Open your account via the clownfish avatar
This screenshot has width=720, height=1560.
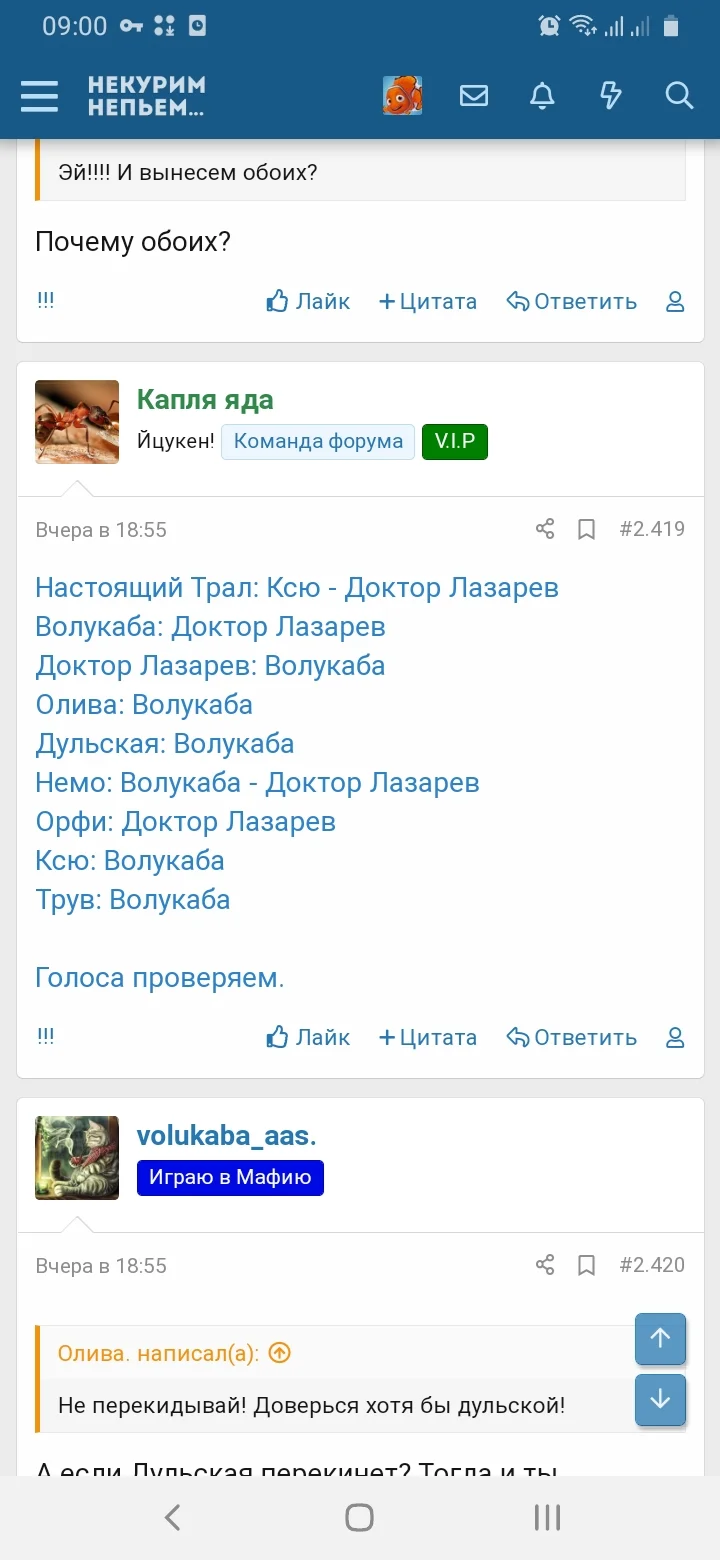pyautogui.click(x=402, y=96)
